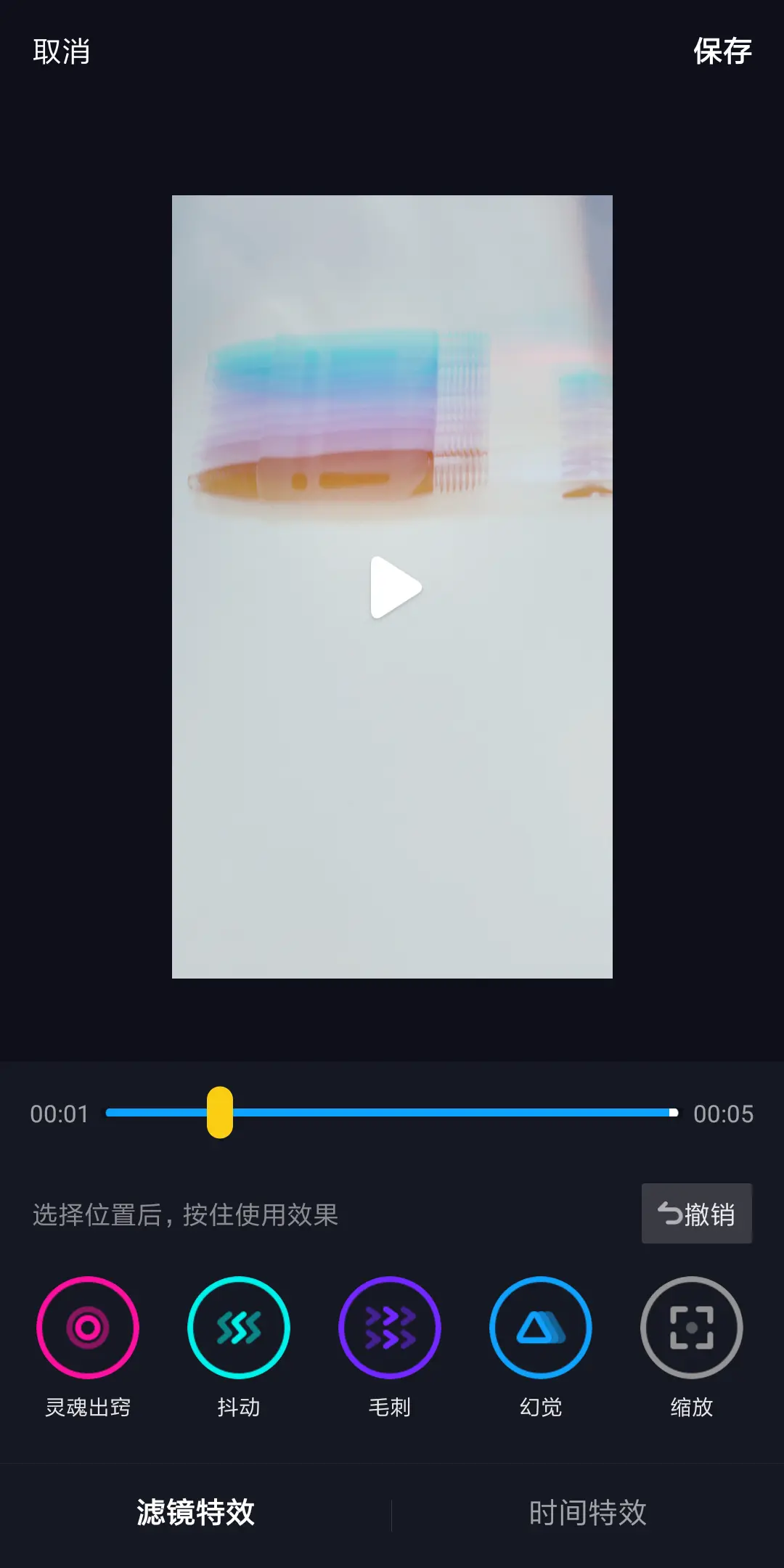Select the 灵魂出窍 filter effect

88,1327
